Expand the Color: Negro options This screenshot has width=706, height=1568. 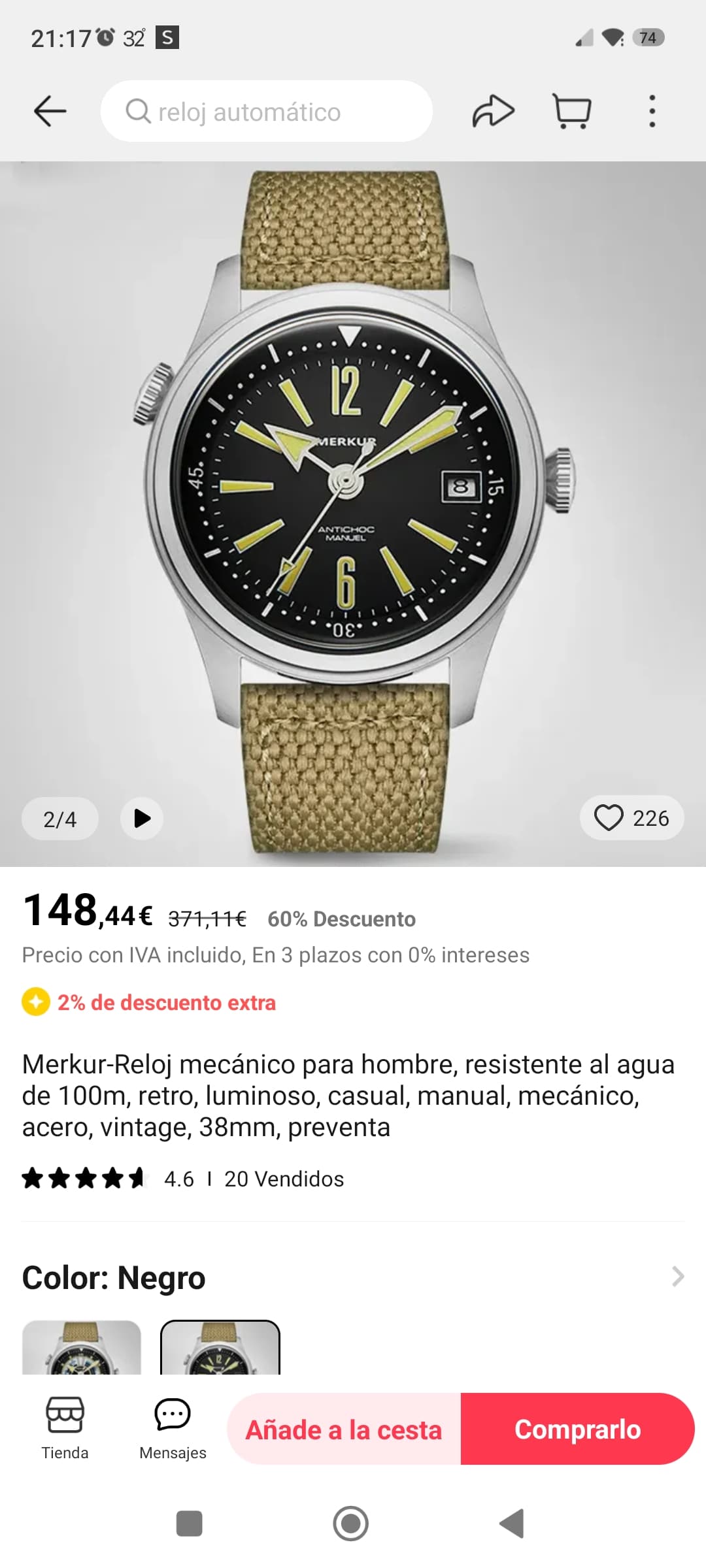677,1276
